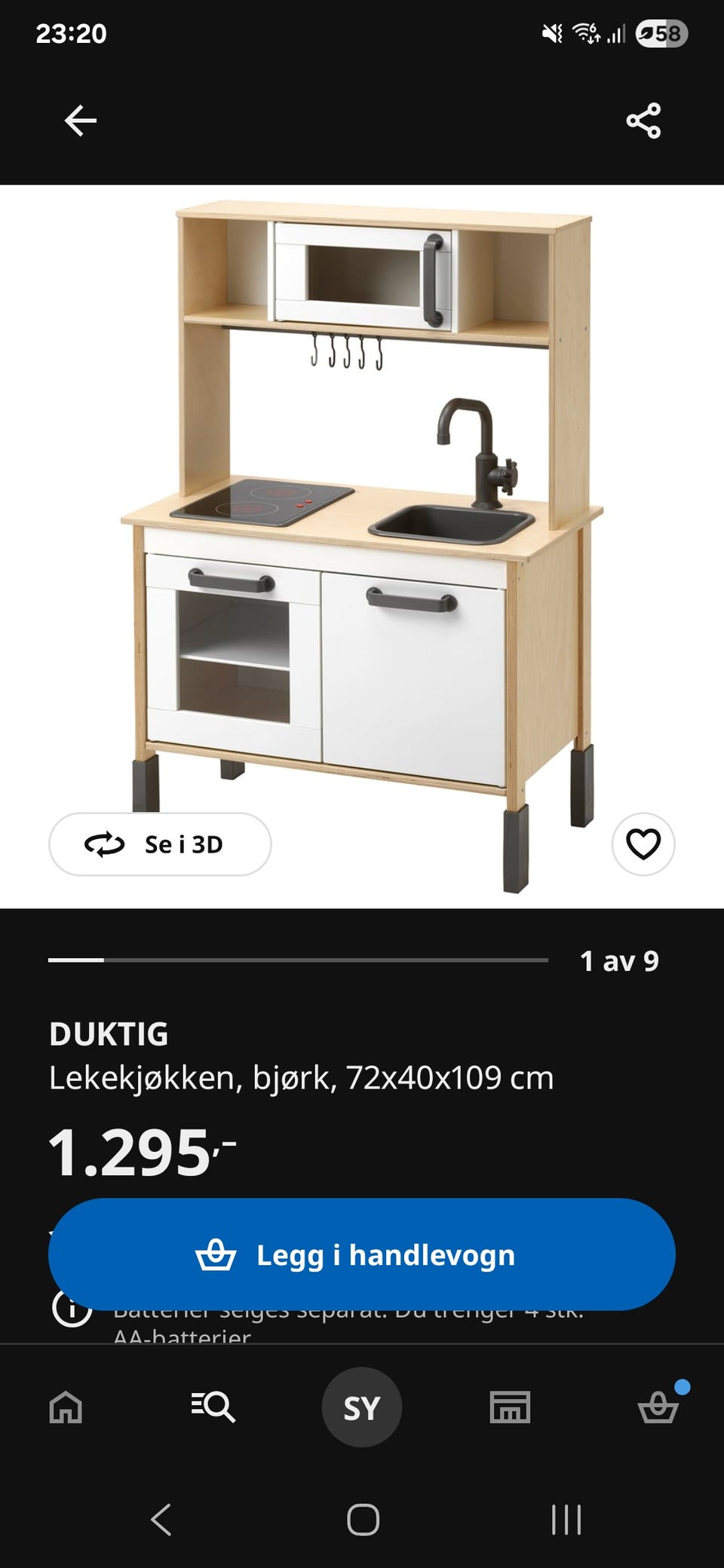Open recent apps from navigation bar
Screen dimensions: 724x1568
tap(566, 1520)
